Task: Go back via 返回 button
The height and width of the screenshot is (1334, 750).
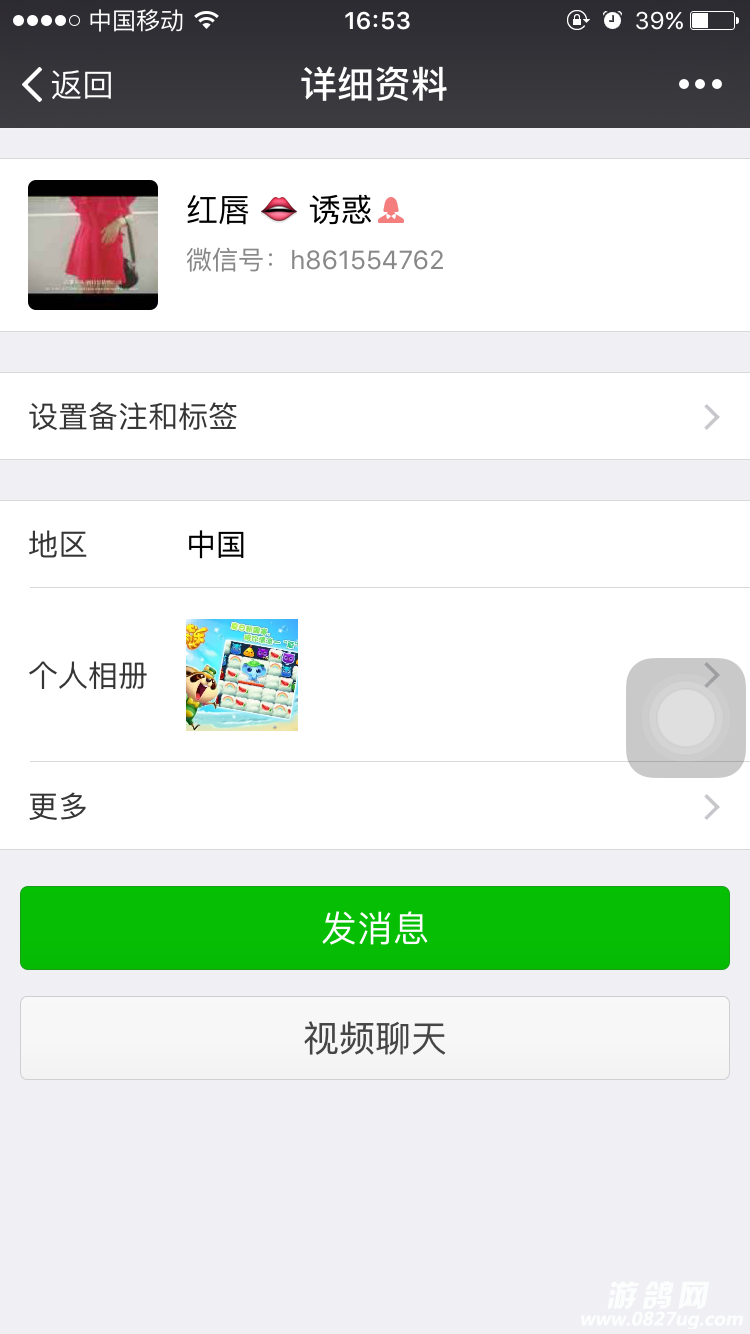Action: pyautogui.click(x=67, y=85)
